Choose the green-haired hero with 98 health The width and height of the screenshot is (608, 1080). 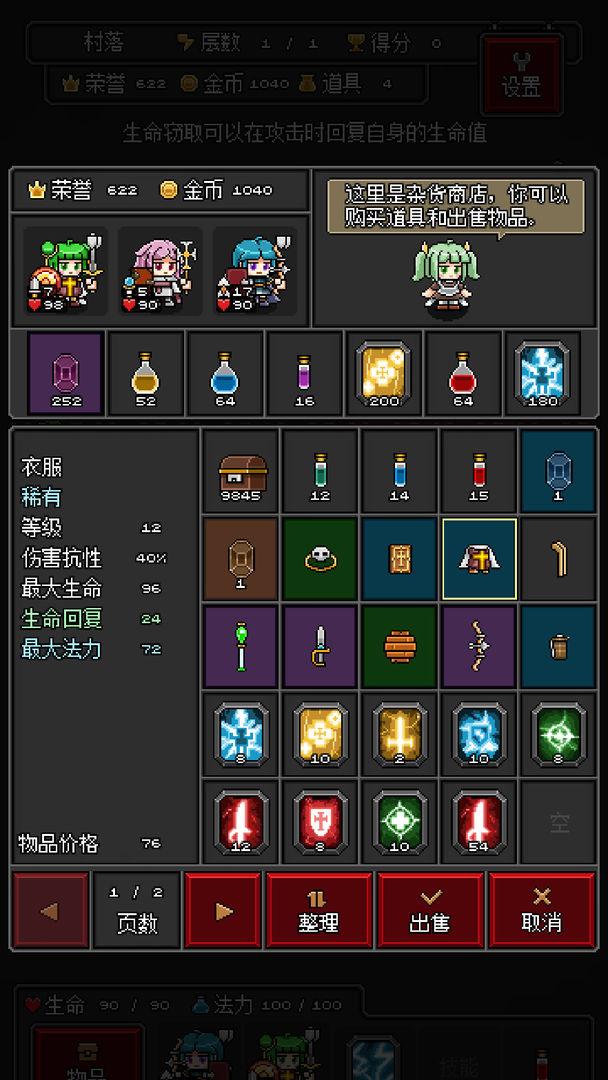point(65,271)
